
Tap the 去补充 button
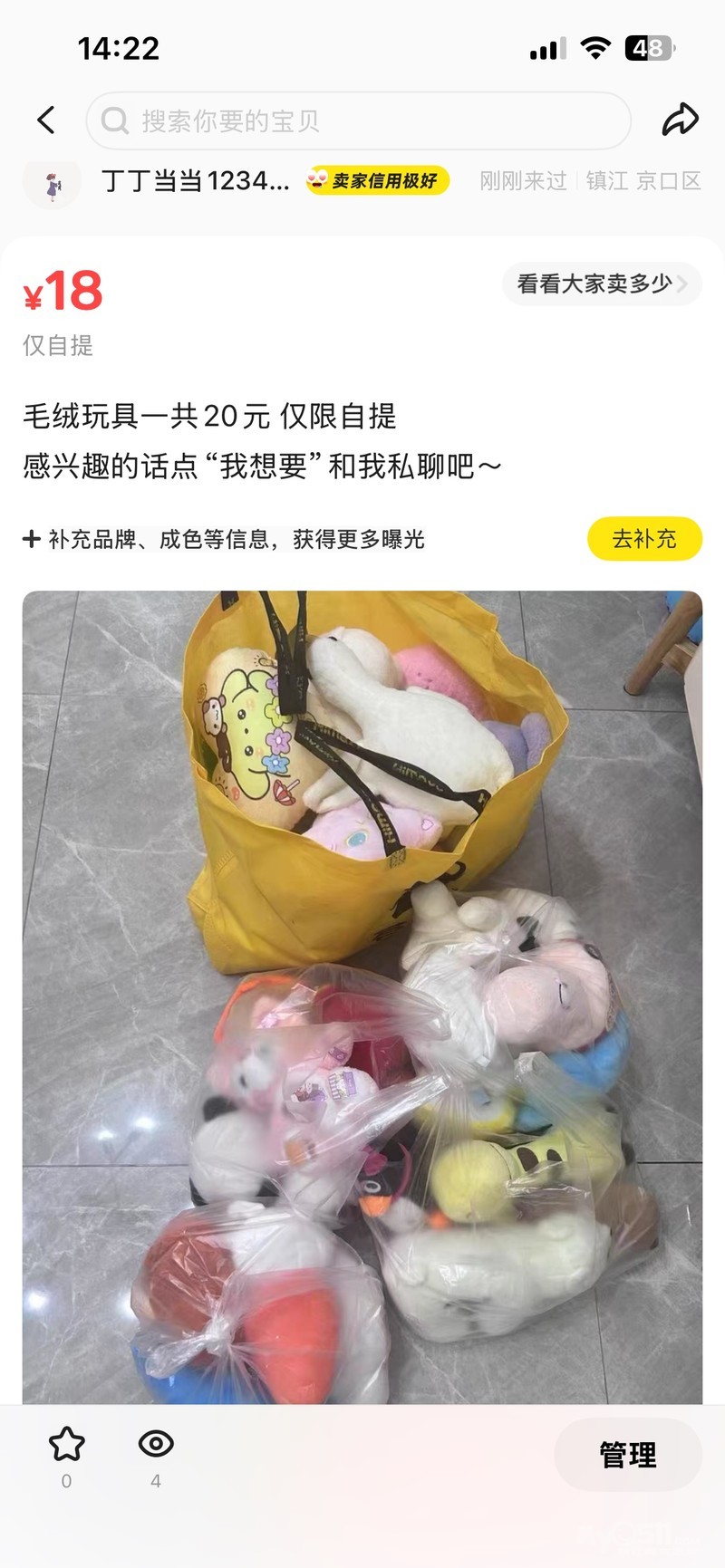(644, 539)
